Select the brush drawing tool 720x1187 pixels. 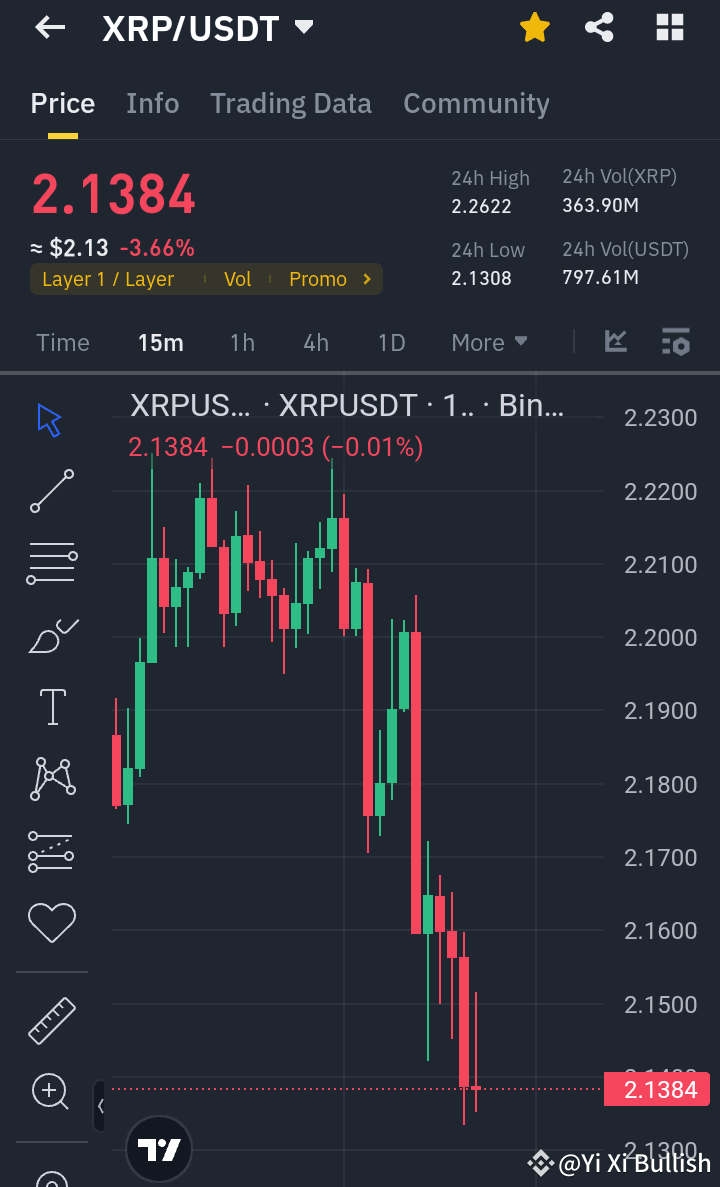click(x=51, y=635)
